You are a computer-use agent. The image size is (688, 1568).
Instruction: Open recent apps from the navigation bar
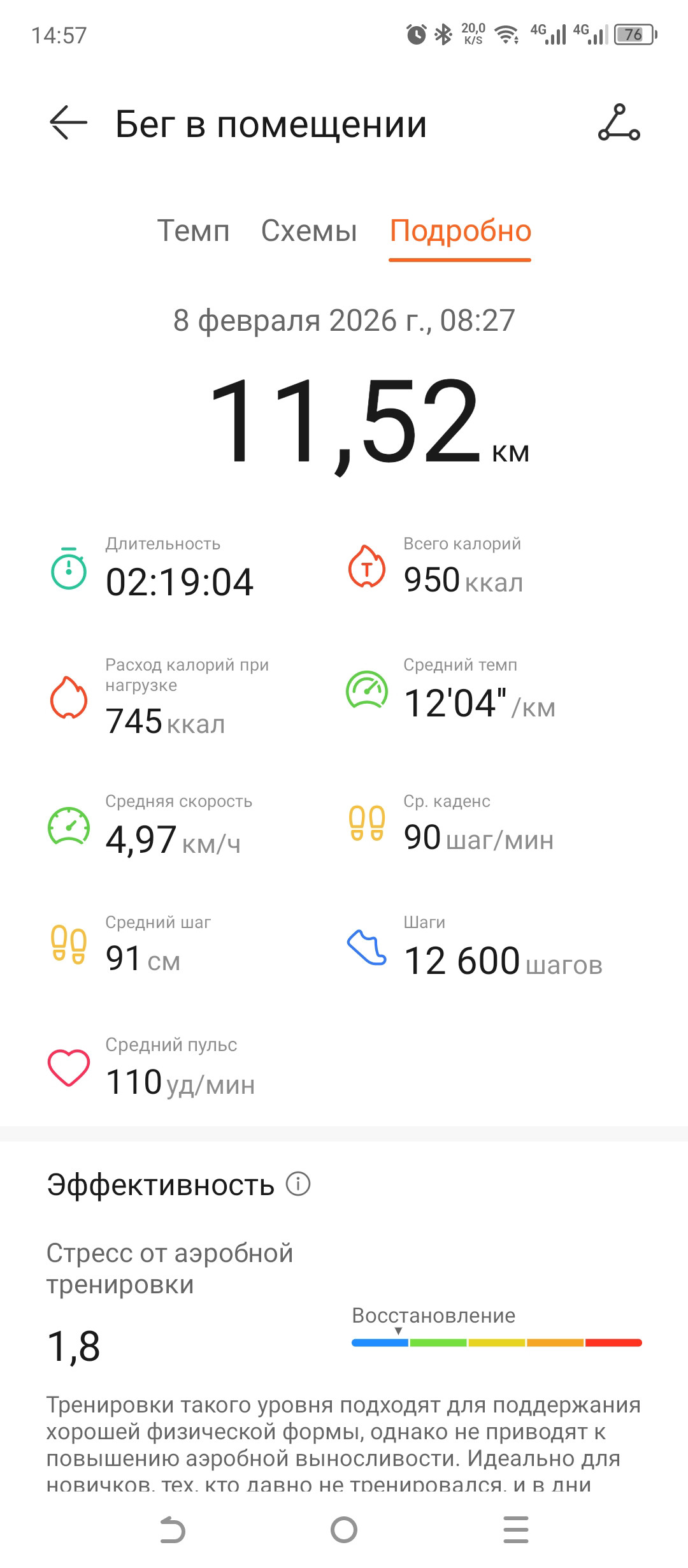(x=515, y=1529)
